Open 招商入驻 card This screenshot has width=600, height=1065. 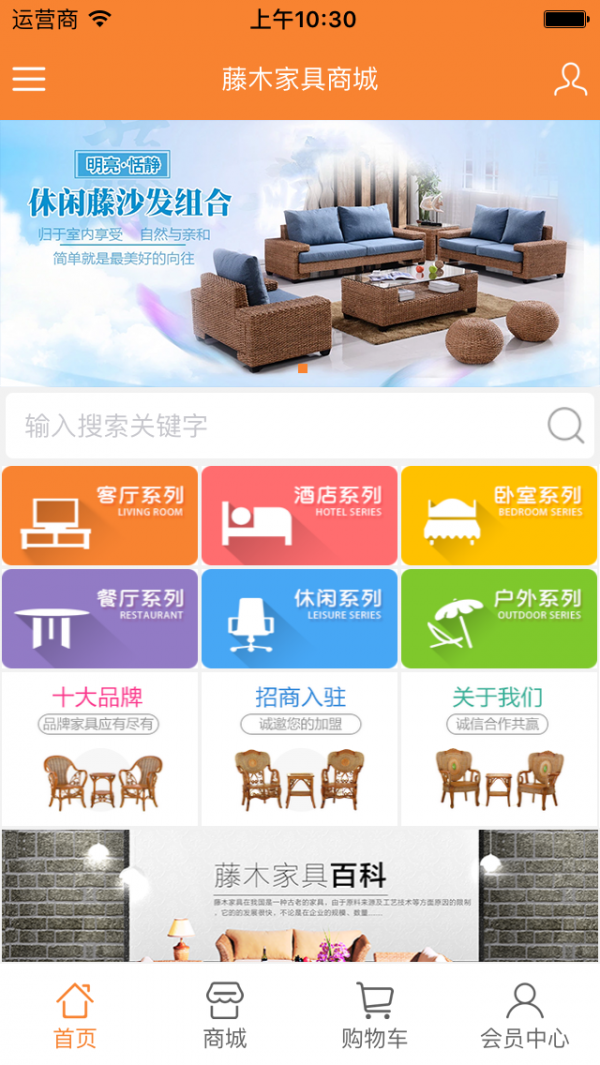pos(300,748)
